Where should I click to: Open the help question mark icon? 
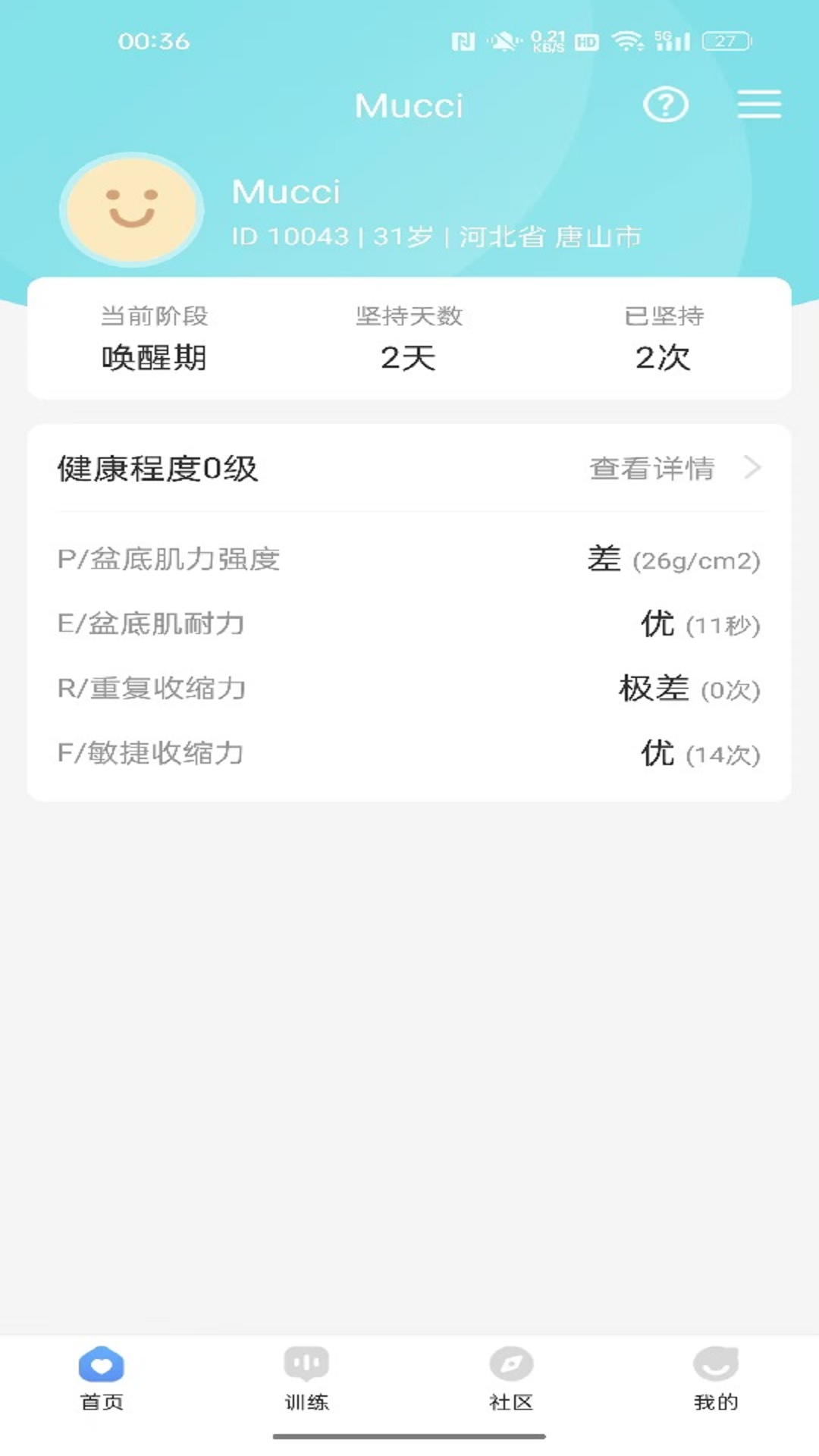(x=665, y=105)
